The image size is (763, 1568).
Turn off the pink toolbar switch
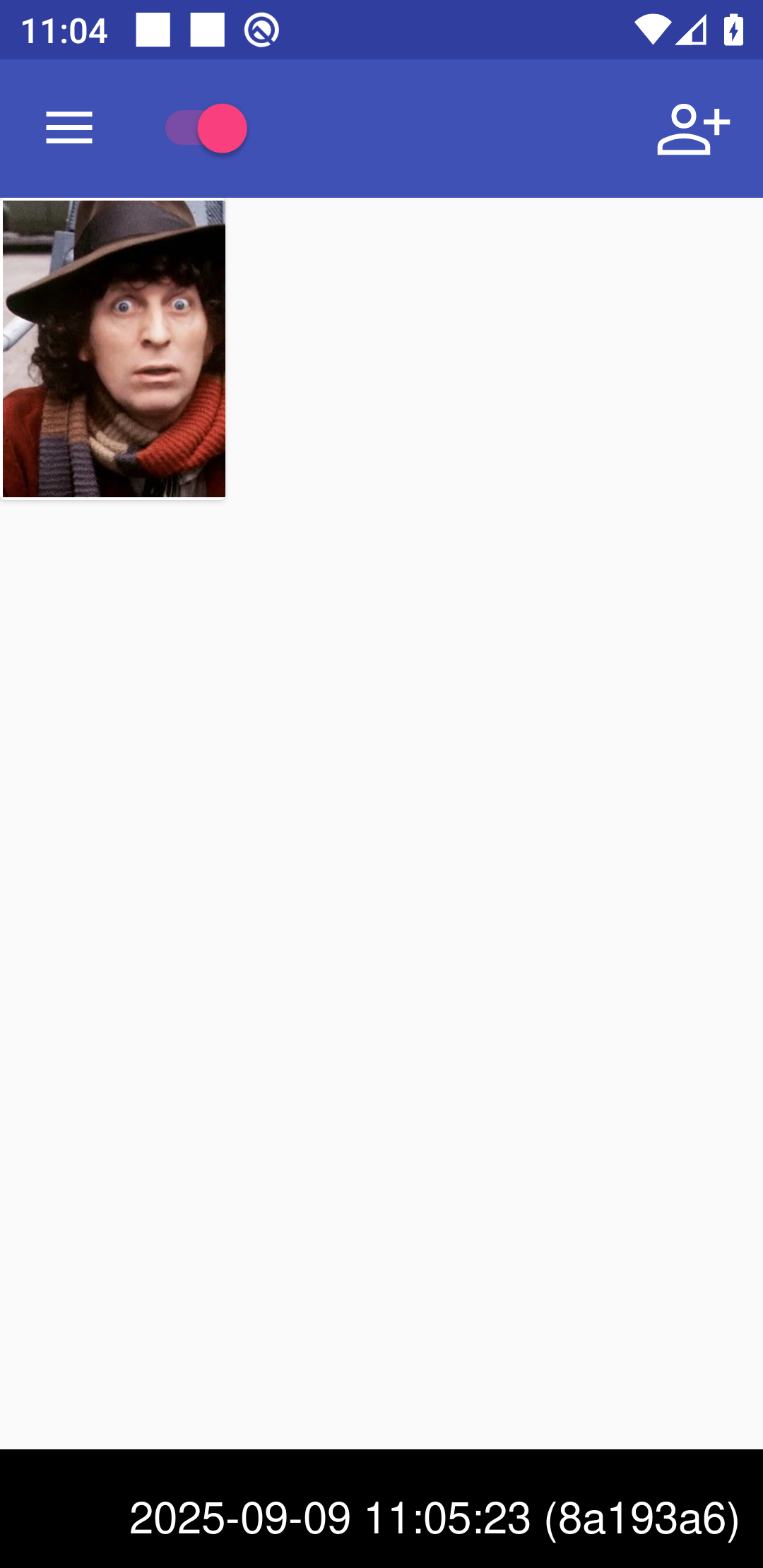click(206, 129)
